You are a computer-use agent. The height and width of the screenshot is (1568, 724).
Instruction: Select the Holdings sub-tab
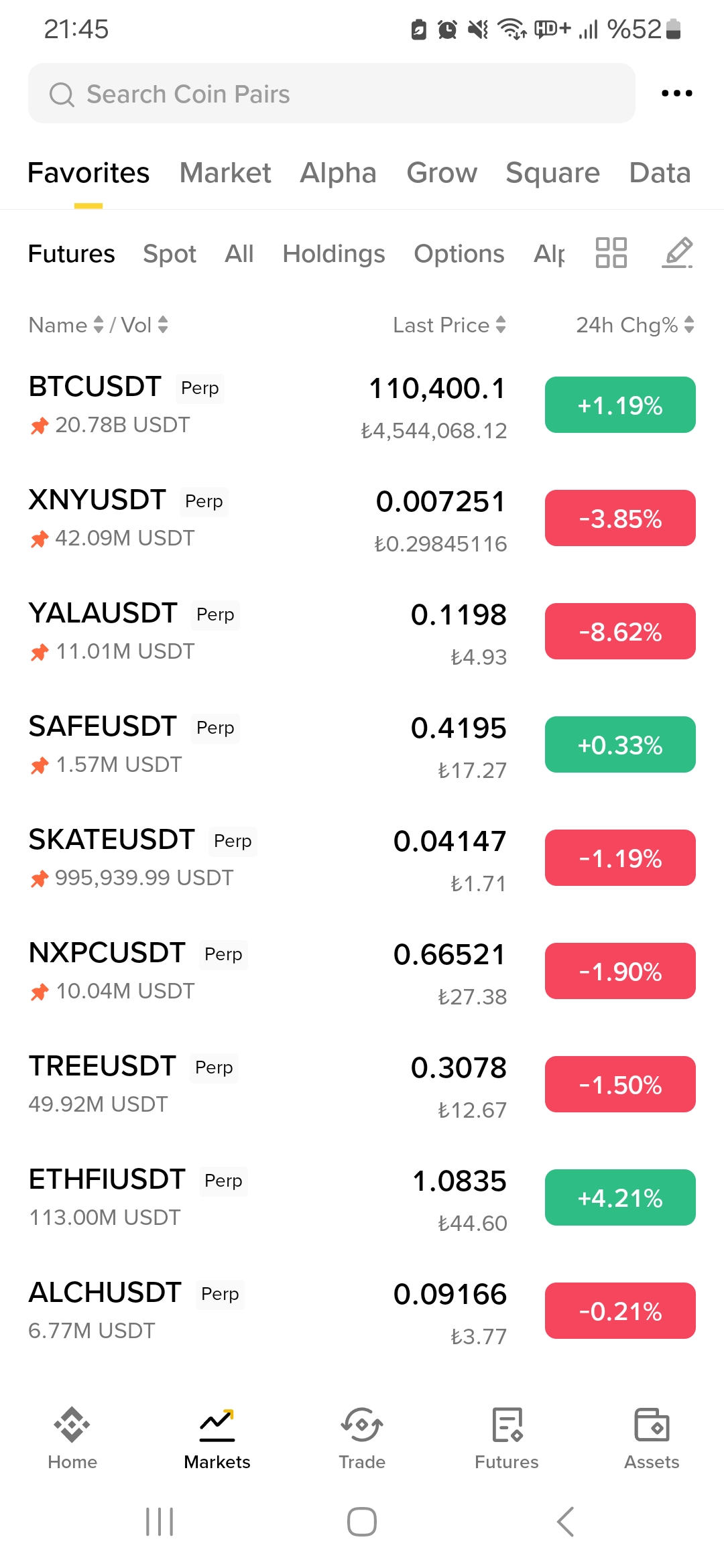pos(334,254)
